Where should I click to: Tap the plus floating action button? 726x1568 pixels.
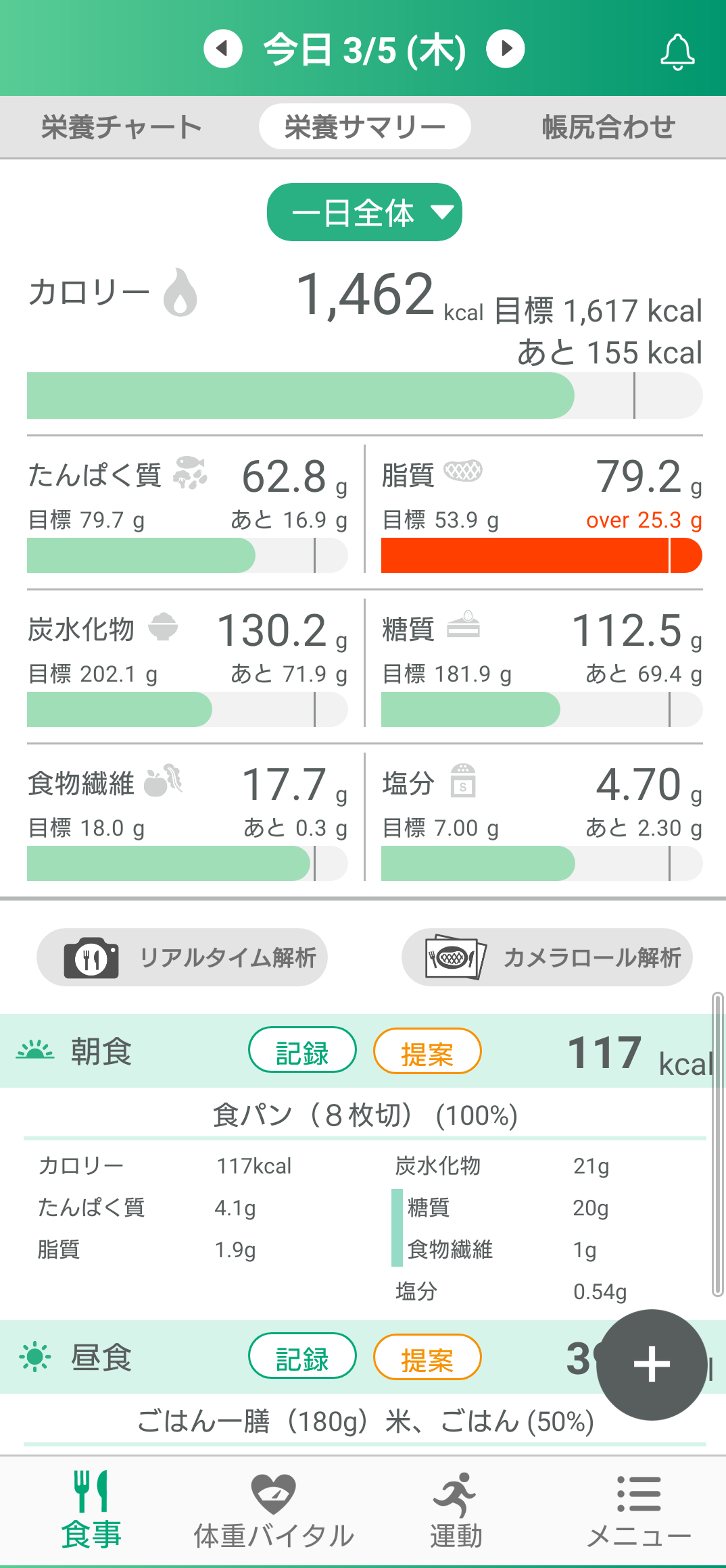[x=652, y=1365]
